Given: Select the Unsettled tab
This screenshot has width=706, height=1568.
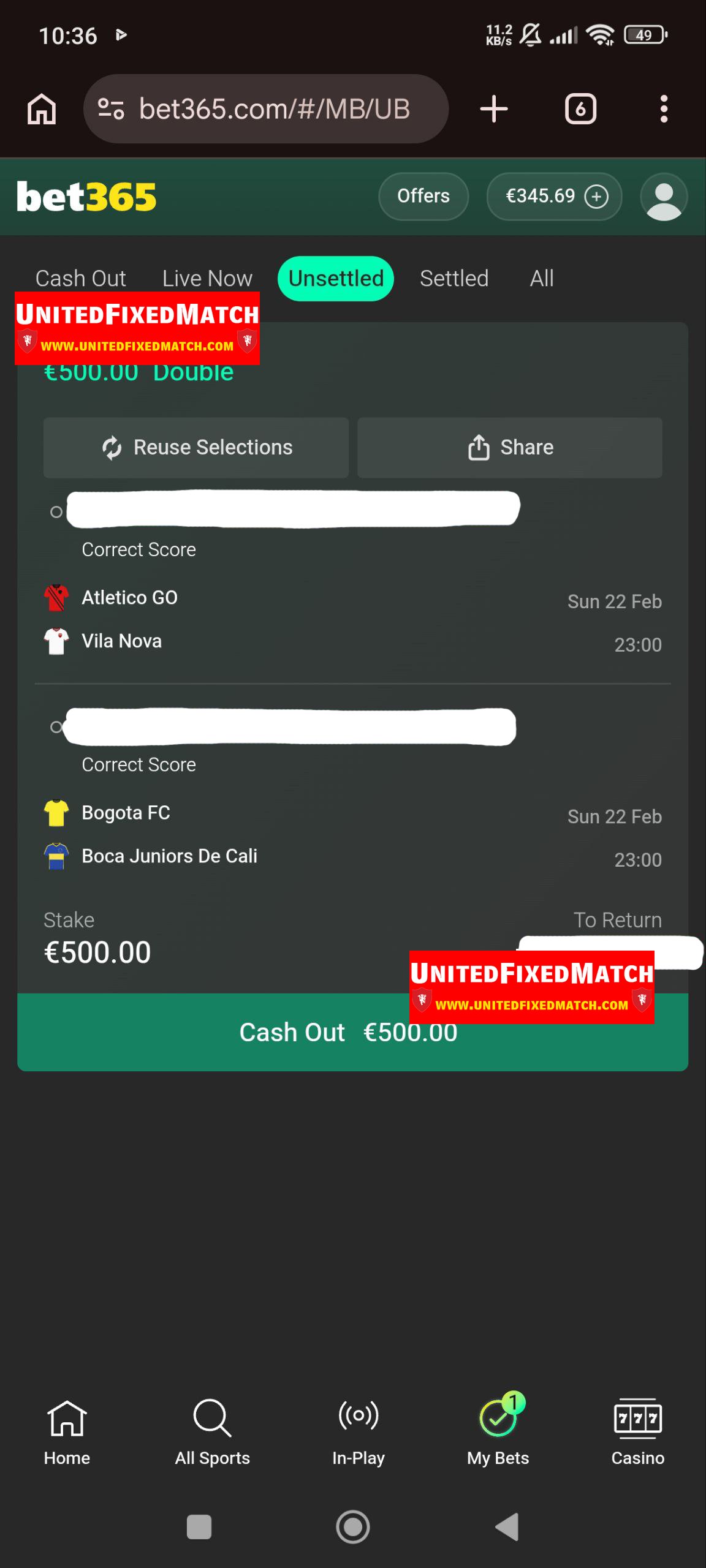Looking at the screenshot, I should pyautogui.click(x=336, y=279).
